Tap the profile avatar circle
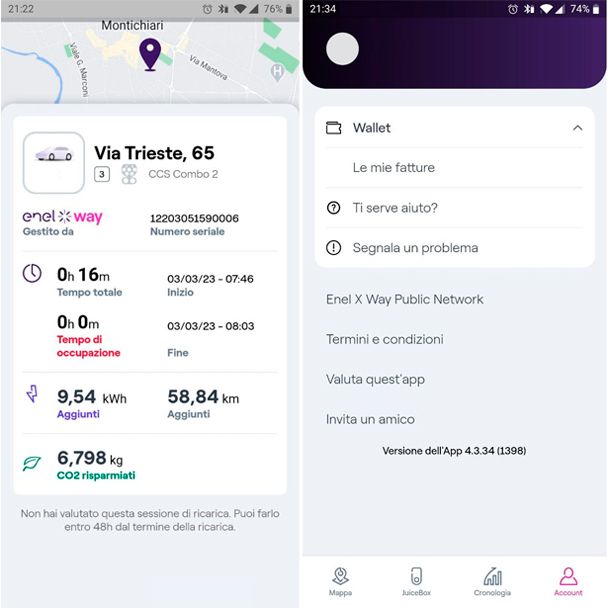This screenshot has width=610, height=610. [x=343, y=49]
